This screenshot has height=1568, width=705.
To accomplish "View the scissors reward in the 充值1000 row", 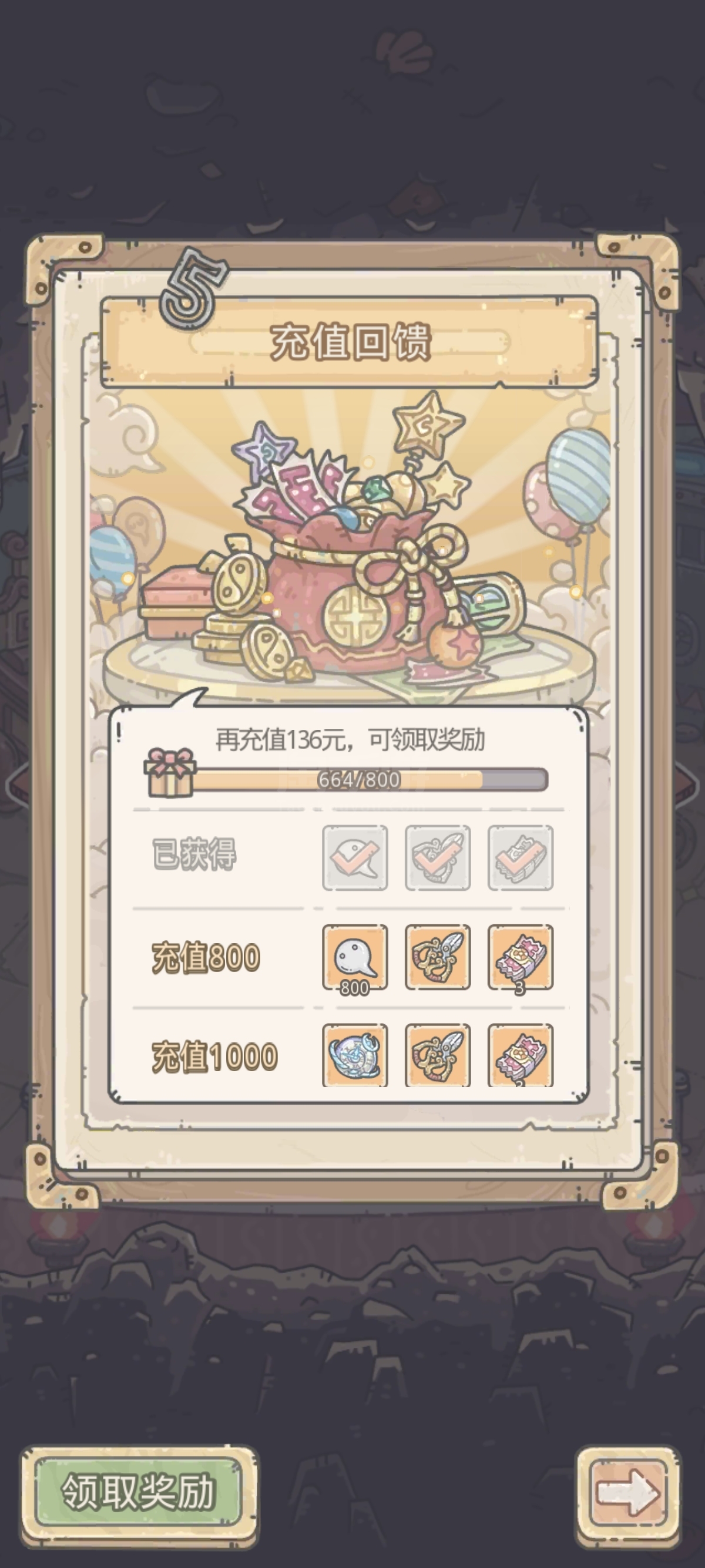I will (x=438, y=1055).
